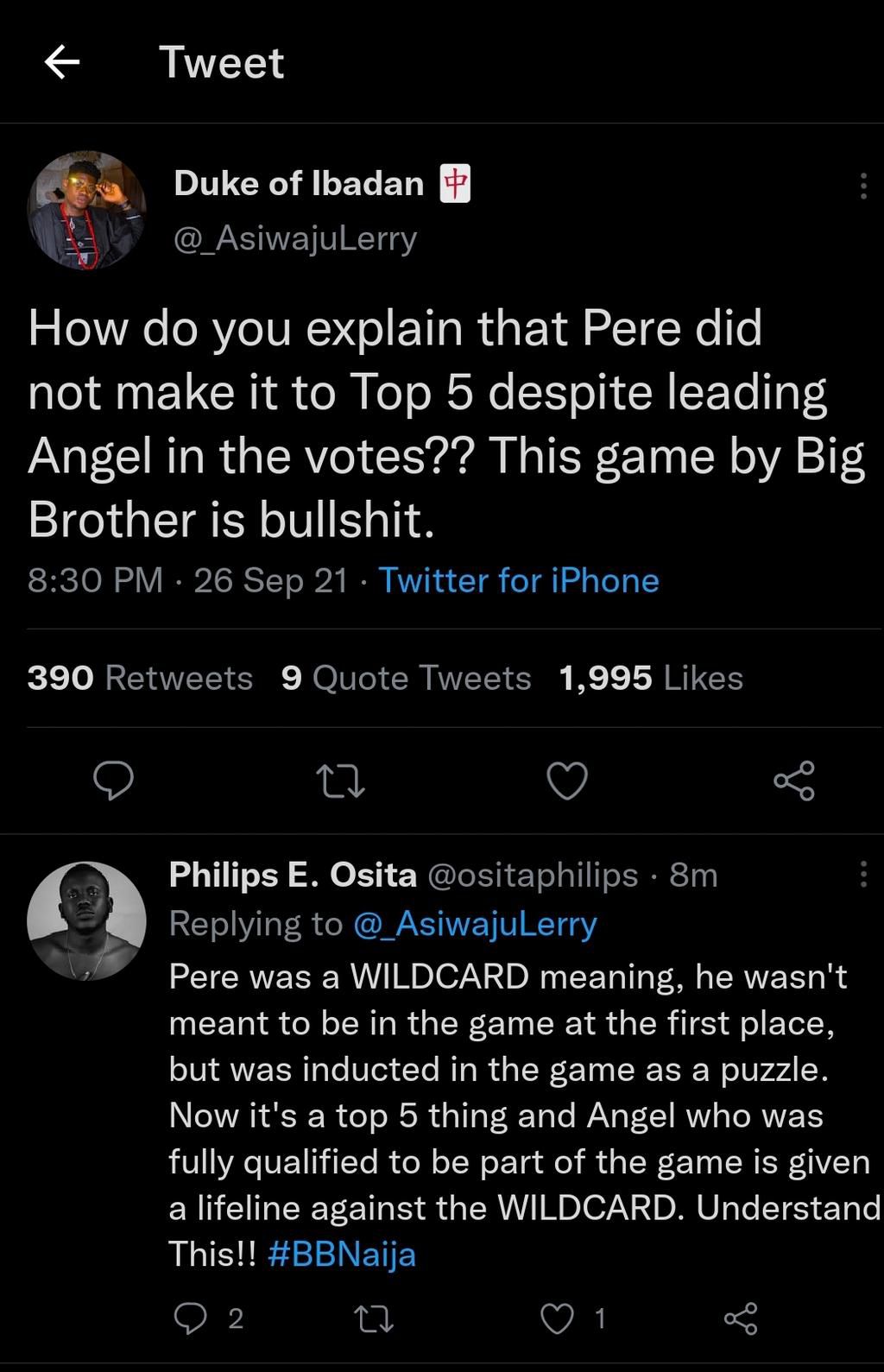Open Duke of Ibadan's profile picture
This screenshot has height=1372, width=884.
[x=86, y=210]
